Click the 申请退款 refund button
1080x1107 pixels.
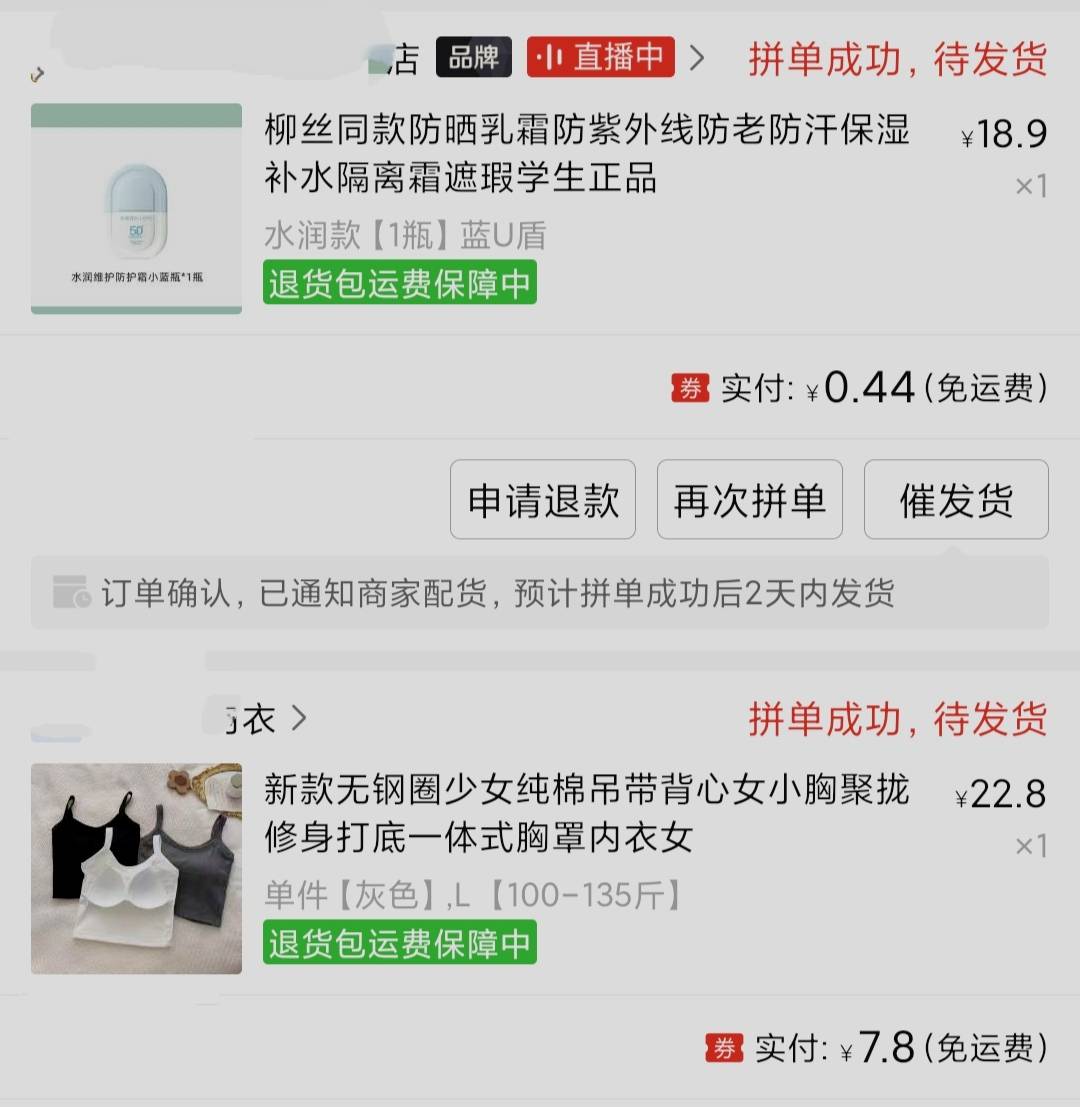(x=542, y=500)
